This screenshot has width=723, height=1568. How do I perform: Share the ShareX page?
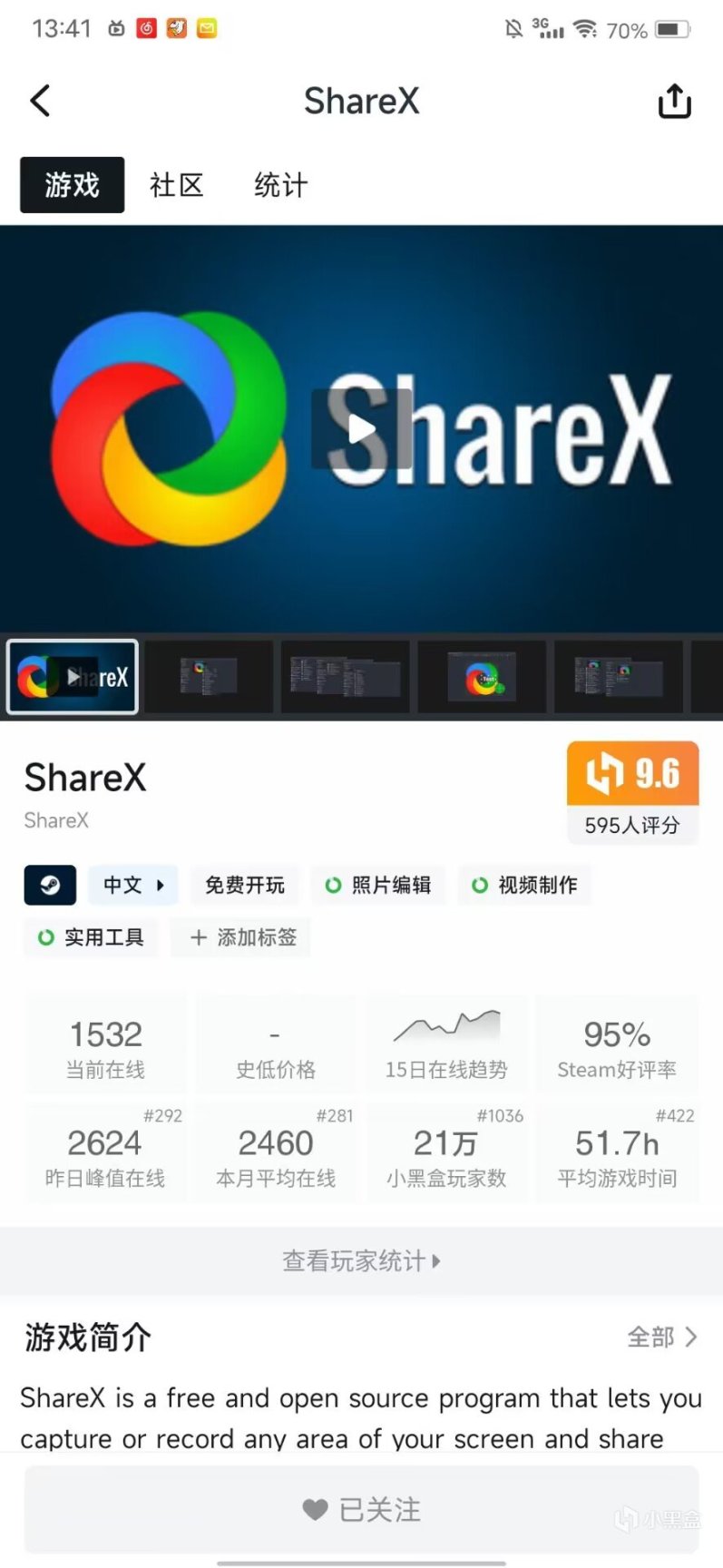coord(674,101)
